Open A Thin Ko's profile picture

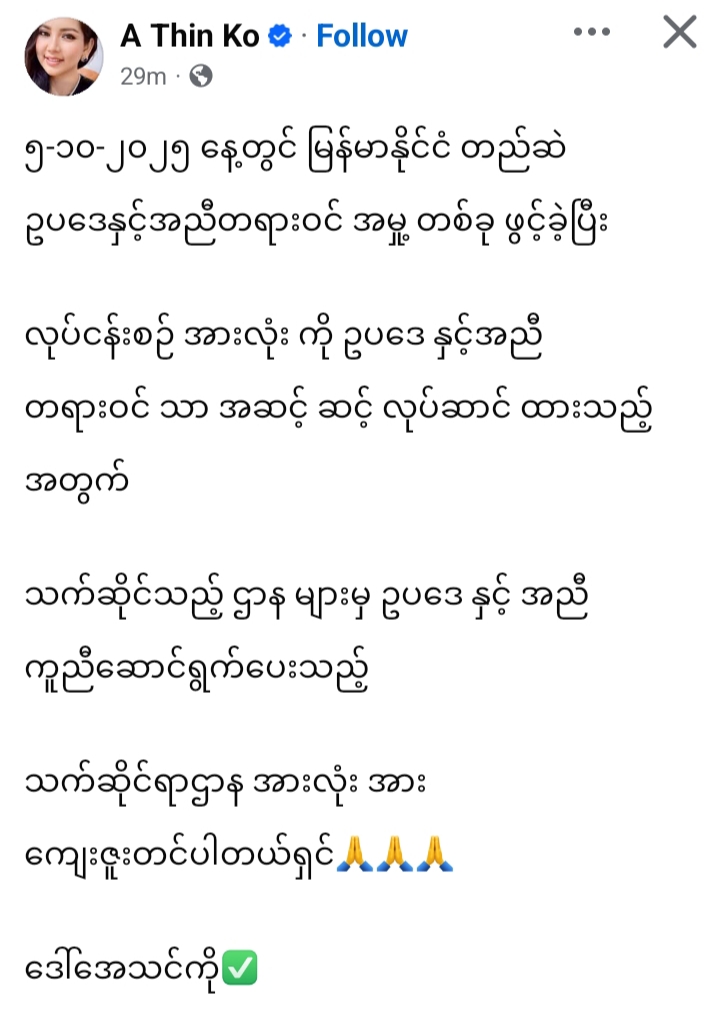pos(64,56)
